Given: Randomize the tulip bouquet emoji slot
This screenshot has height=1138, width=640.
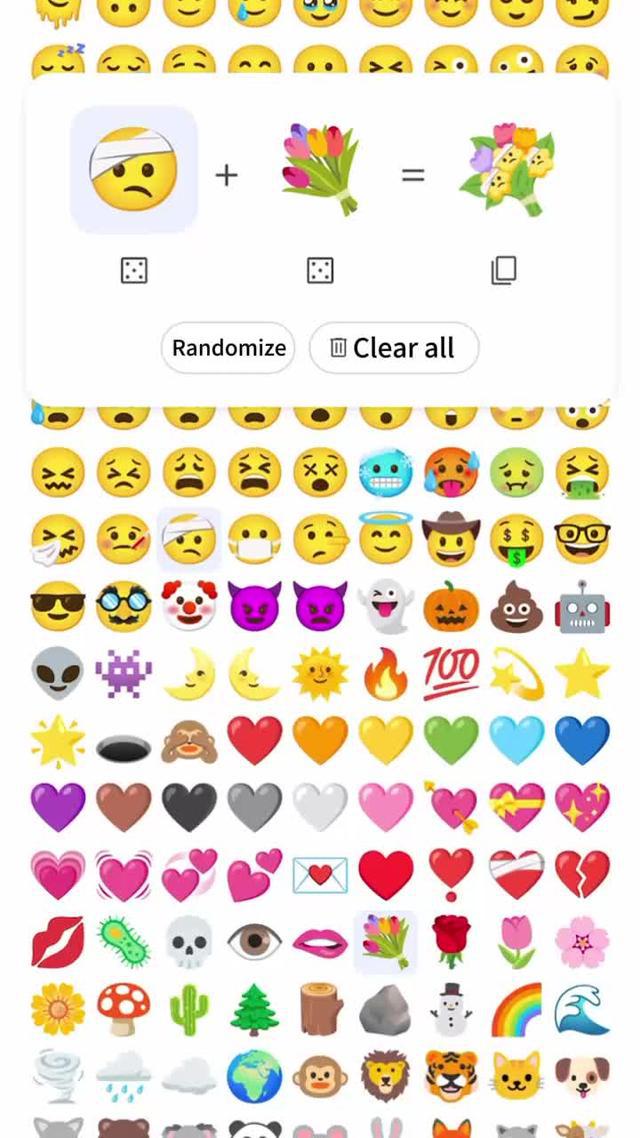Looking at the screenshot, I should [320, 270].
